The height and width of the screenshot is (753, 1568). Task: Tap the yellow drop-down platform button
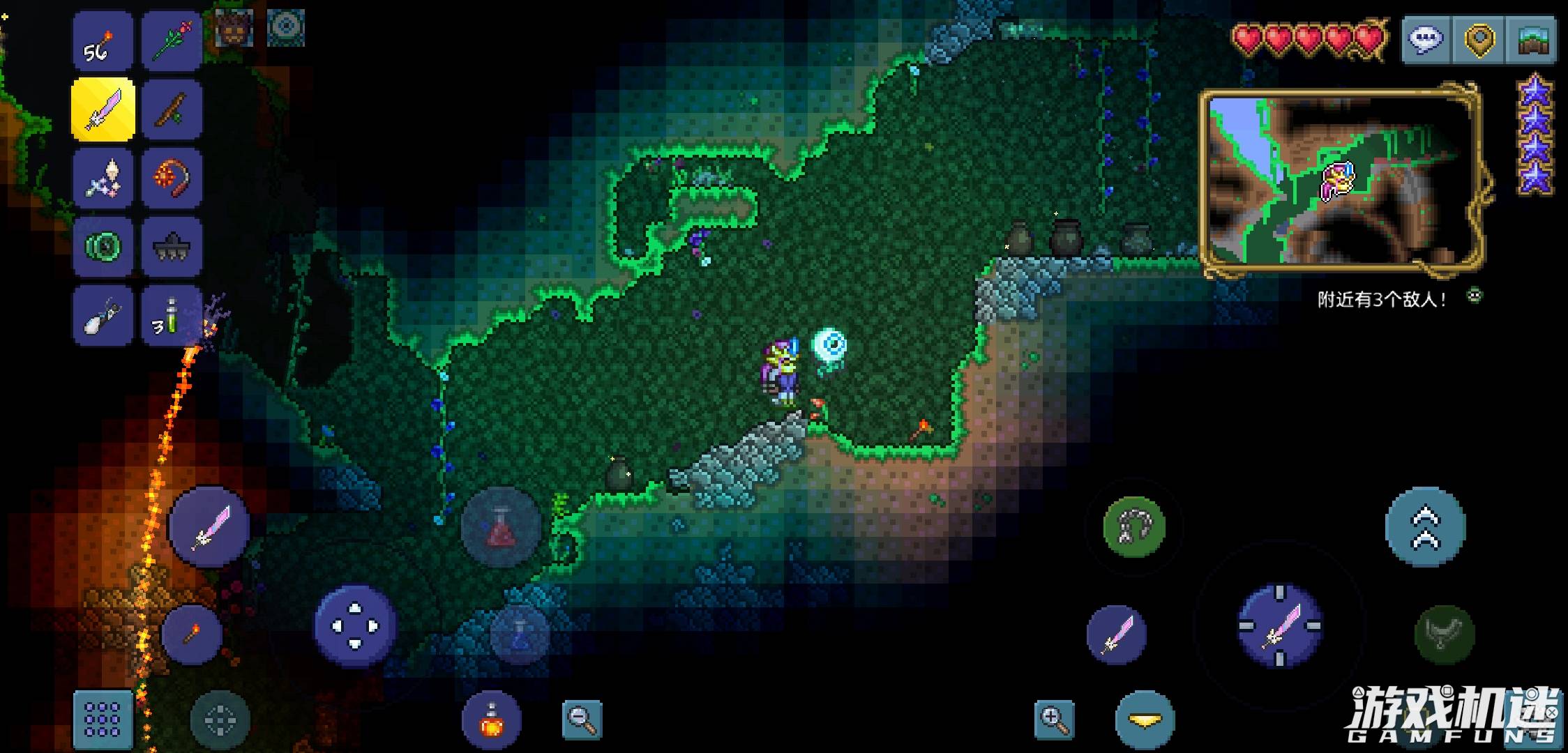coord(1145,720)
